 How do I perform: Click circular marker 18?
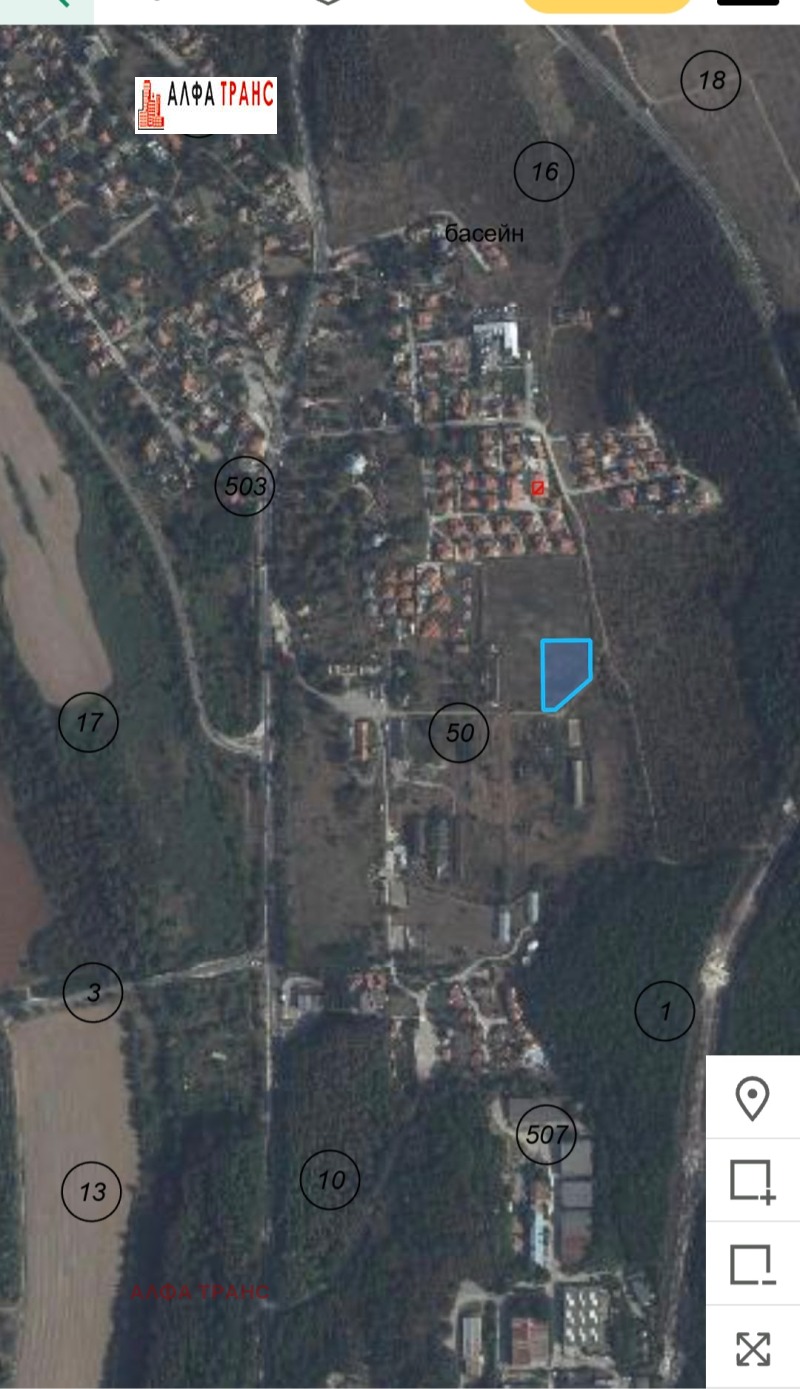click(709, 79)
